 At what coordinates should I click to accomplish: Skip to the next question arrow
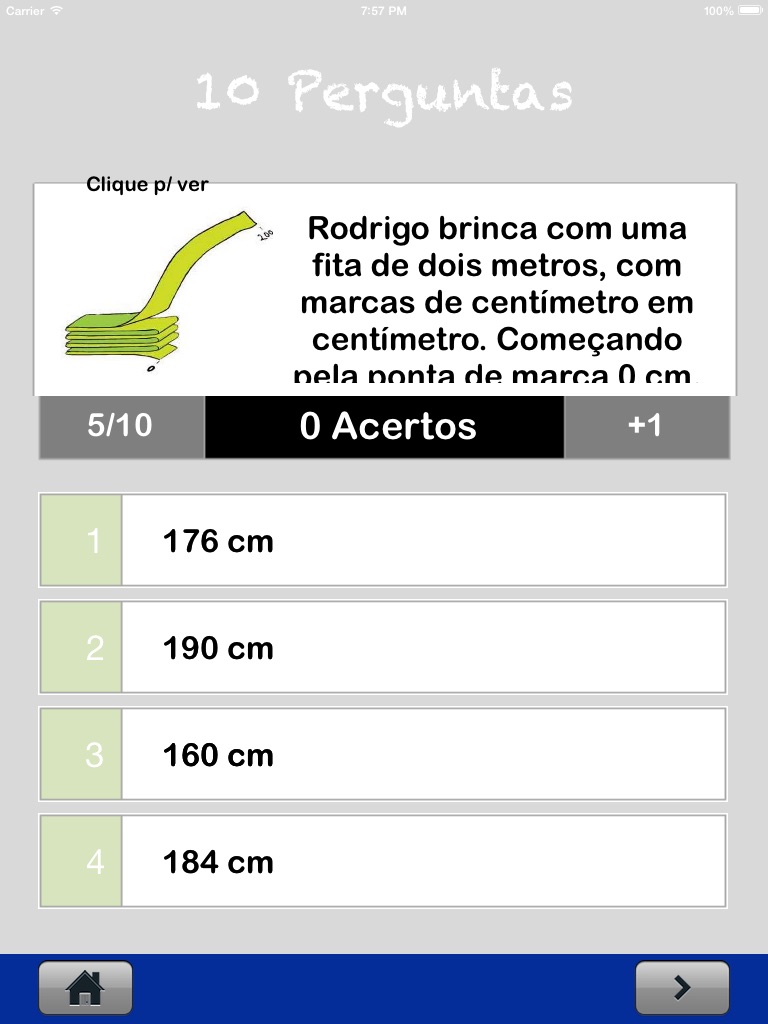[682, 987]
